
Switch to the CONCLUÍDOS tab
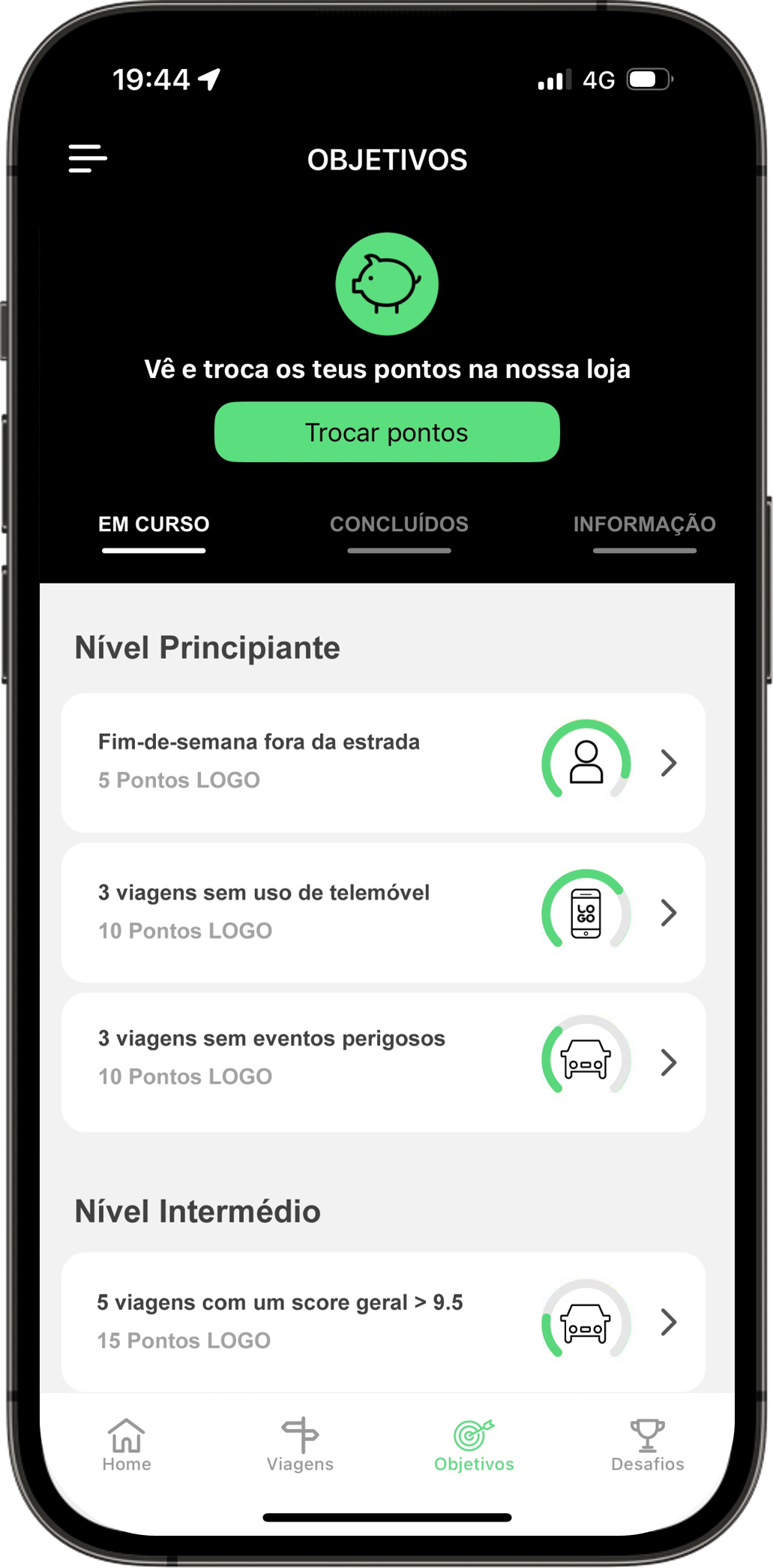399,525
